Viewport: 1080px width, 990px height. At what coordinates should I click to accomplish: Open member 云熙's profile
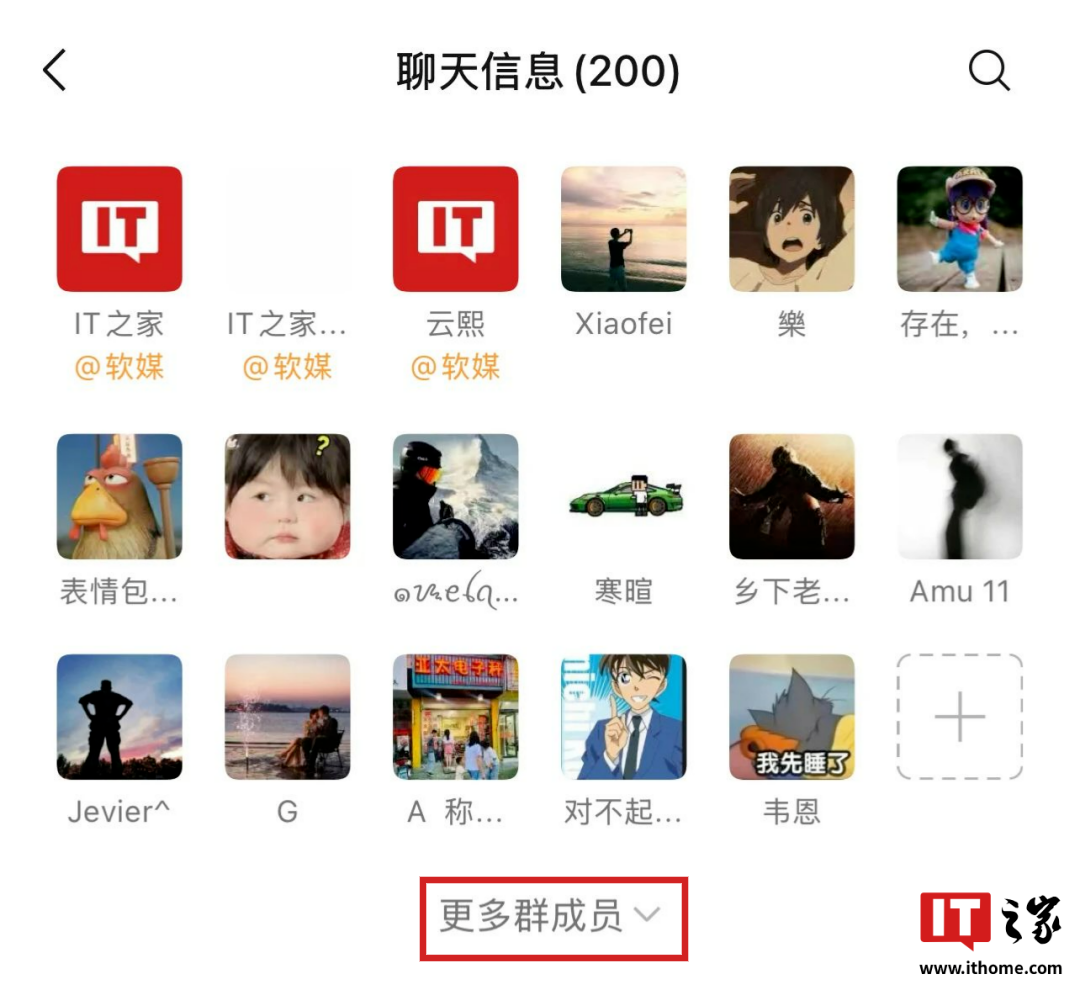coord(455,229)
